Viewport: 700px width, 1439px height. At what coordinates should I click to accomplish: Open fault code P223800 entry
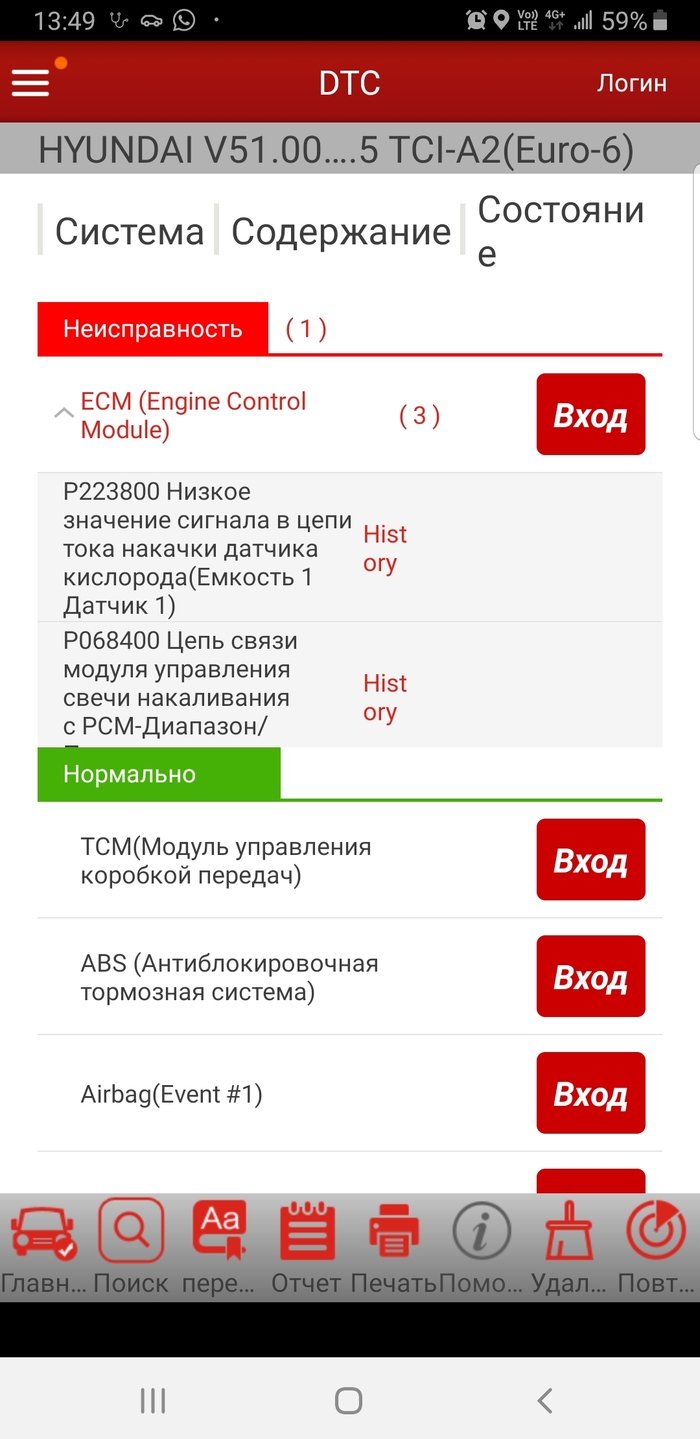coord(207,548)
